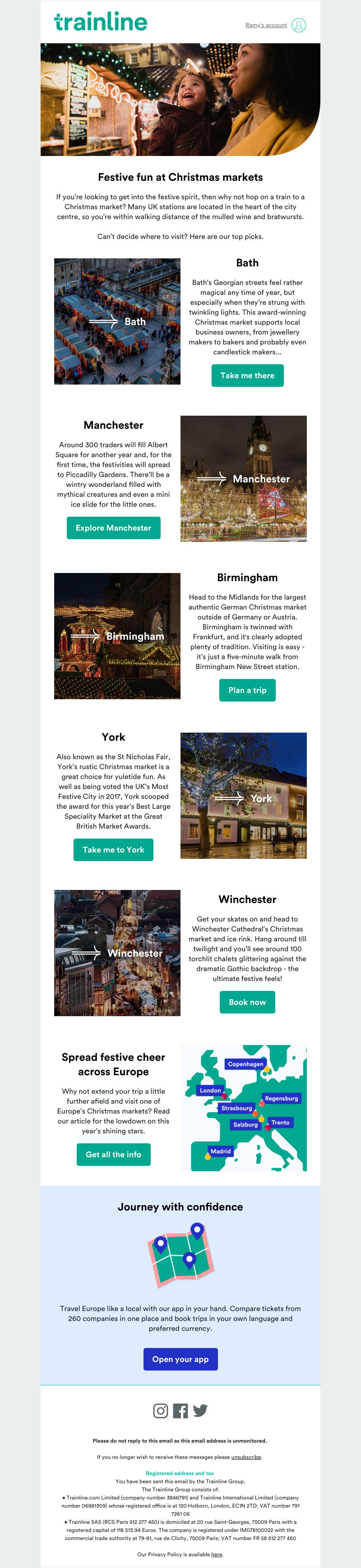Tap the Take me there button
This screenshot has height=1568, width=361.
point(247,376)
